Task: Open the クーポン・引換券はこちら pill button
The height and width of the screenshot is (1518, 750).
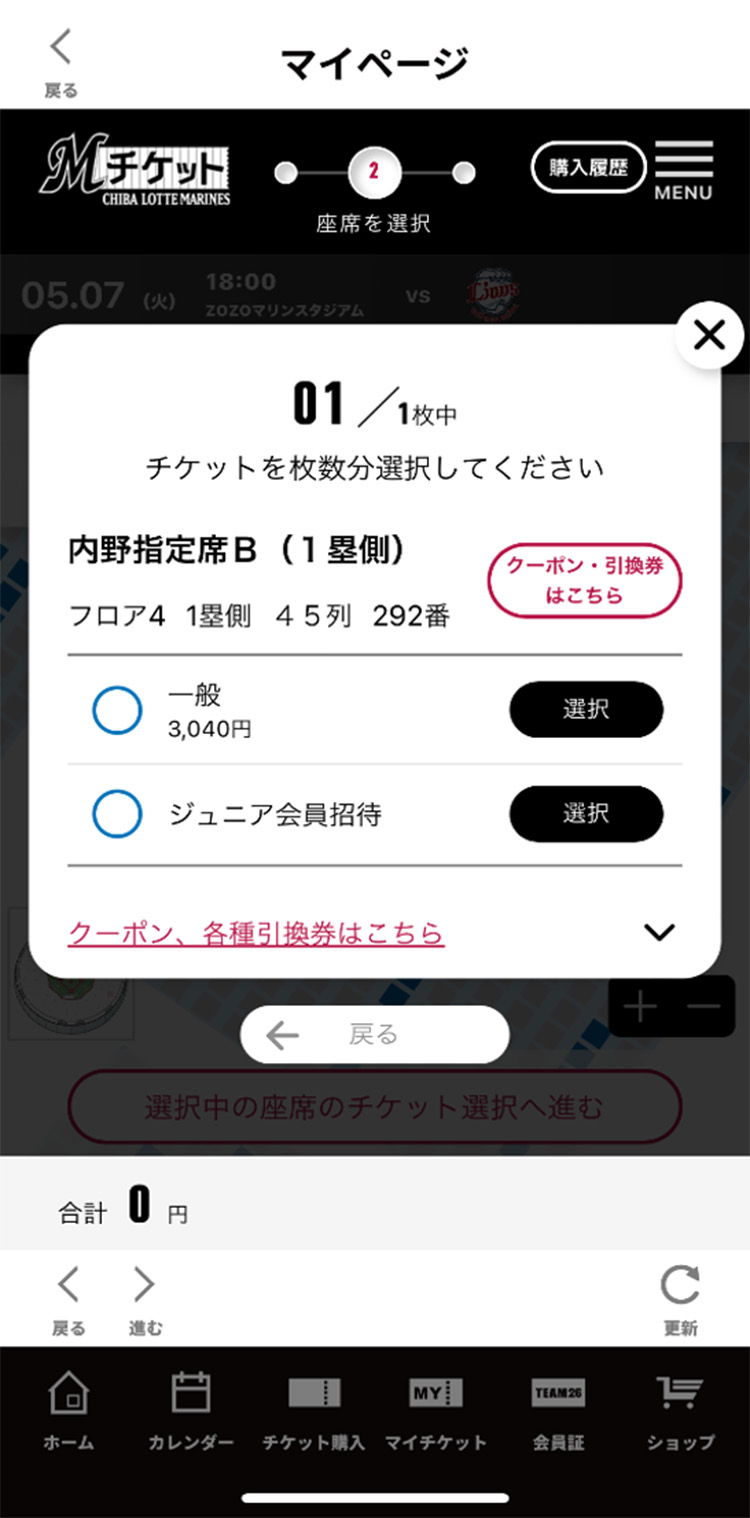Action: click(x=584, y=580)
